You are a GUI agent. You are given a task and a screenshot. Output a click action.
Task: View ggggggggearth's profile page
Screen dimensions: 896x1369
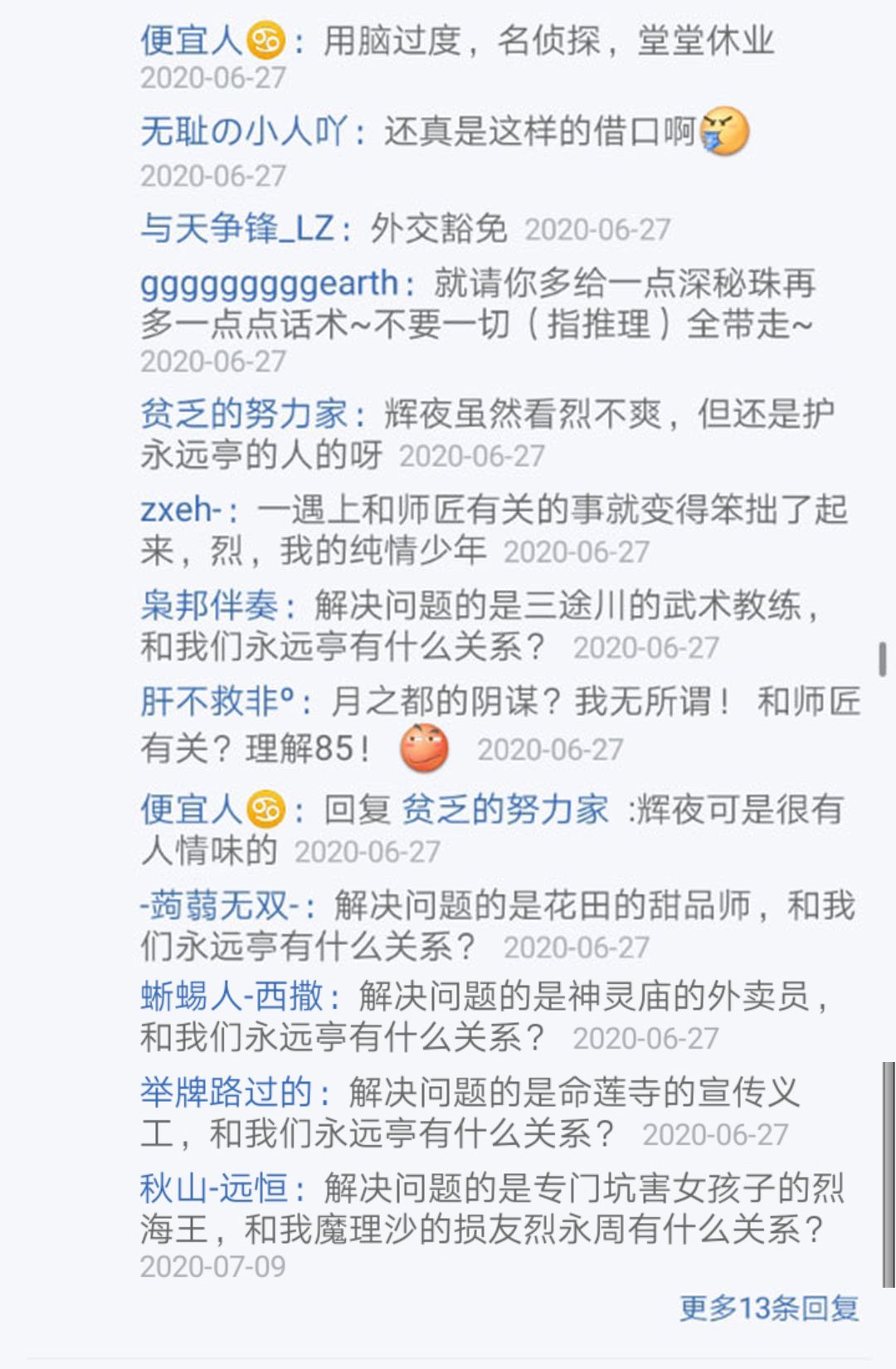pyautogui.click(x=269, y=283)
